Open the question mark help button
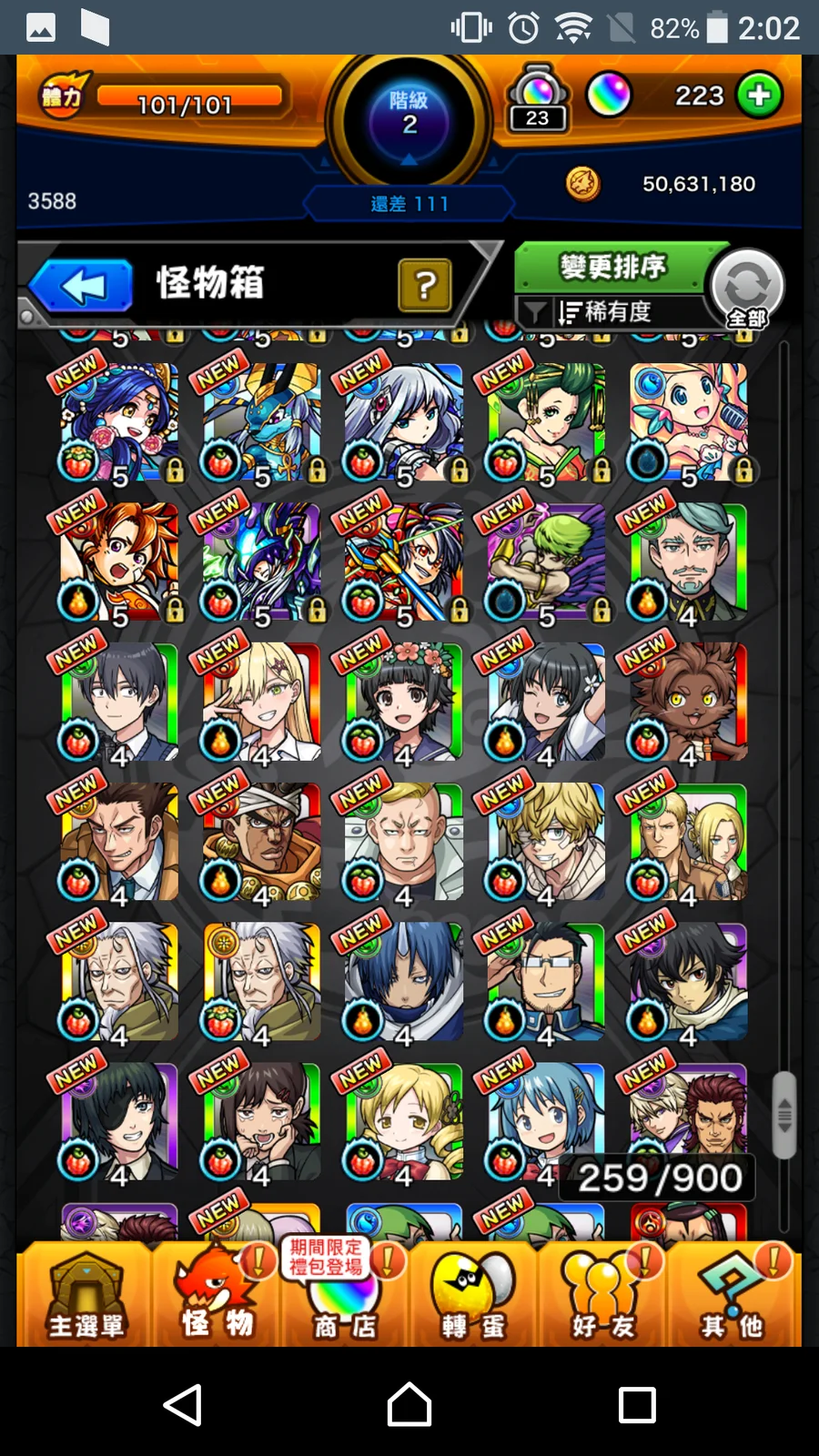 click(x=424, y=286)
